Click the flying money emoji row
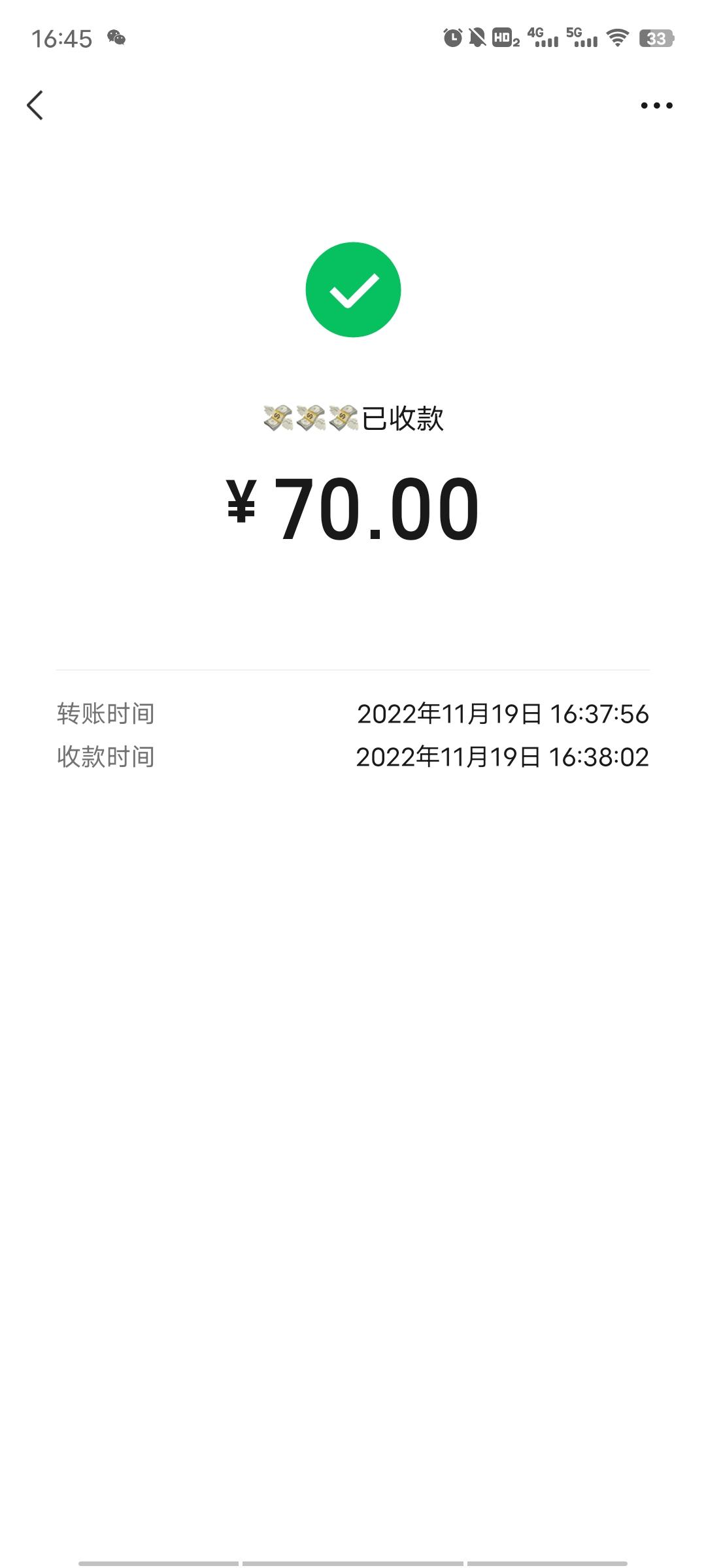 (x=307, y=418)
